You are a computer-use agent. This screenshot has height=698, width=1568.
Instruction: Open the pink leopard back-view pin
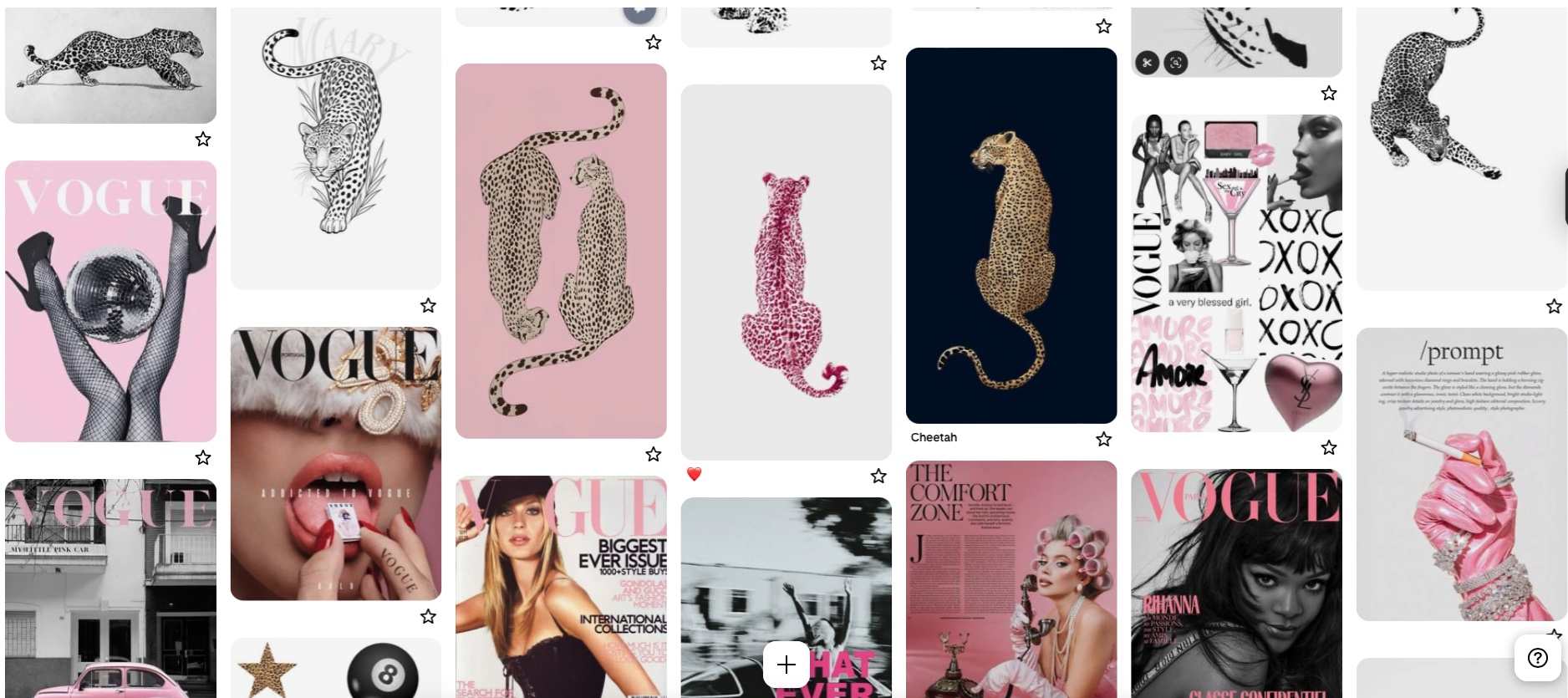[x=786, y=272]
